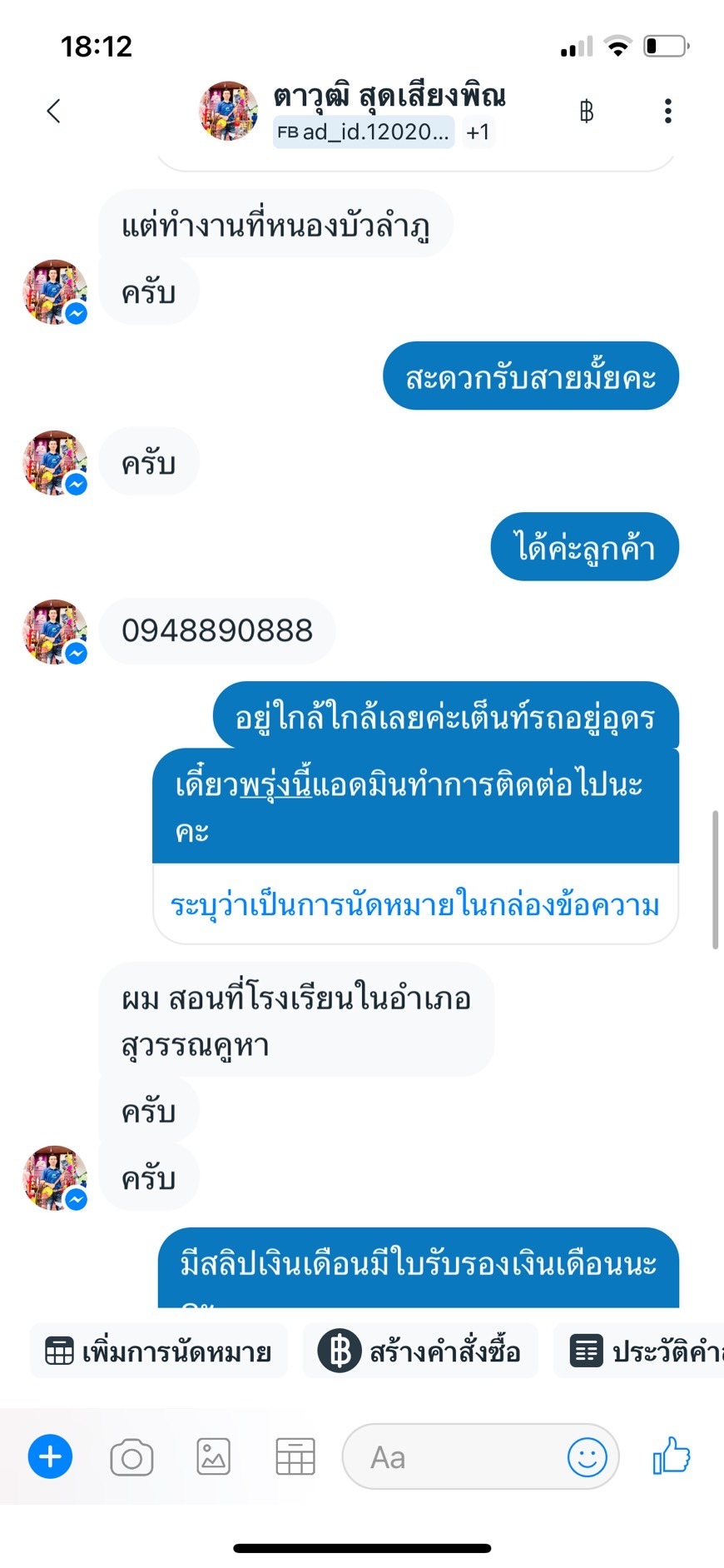The height and width of the screenshot is (1568, 724).
Task: Open the camera from the composer
Action: coord(131,1457)
